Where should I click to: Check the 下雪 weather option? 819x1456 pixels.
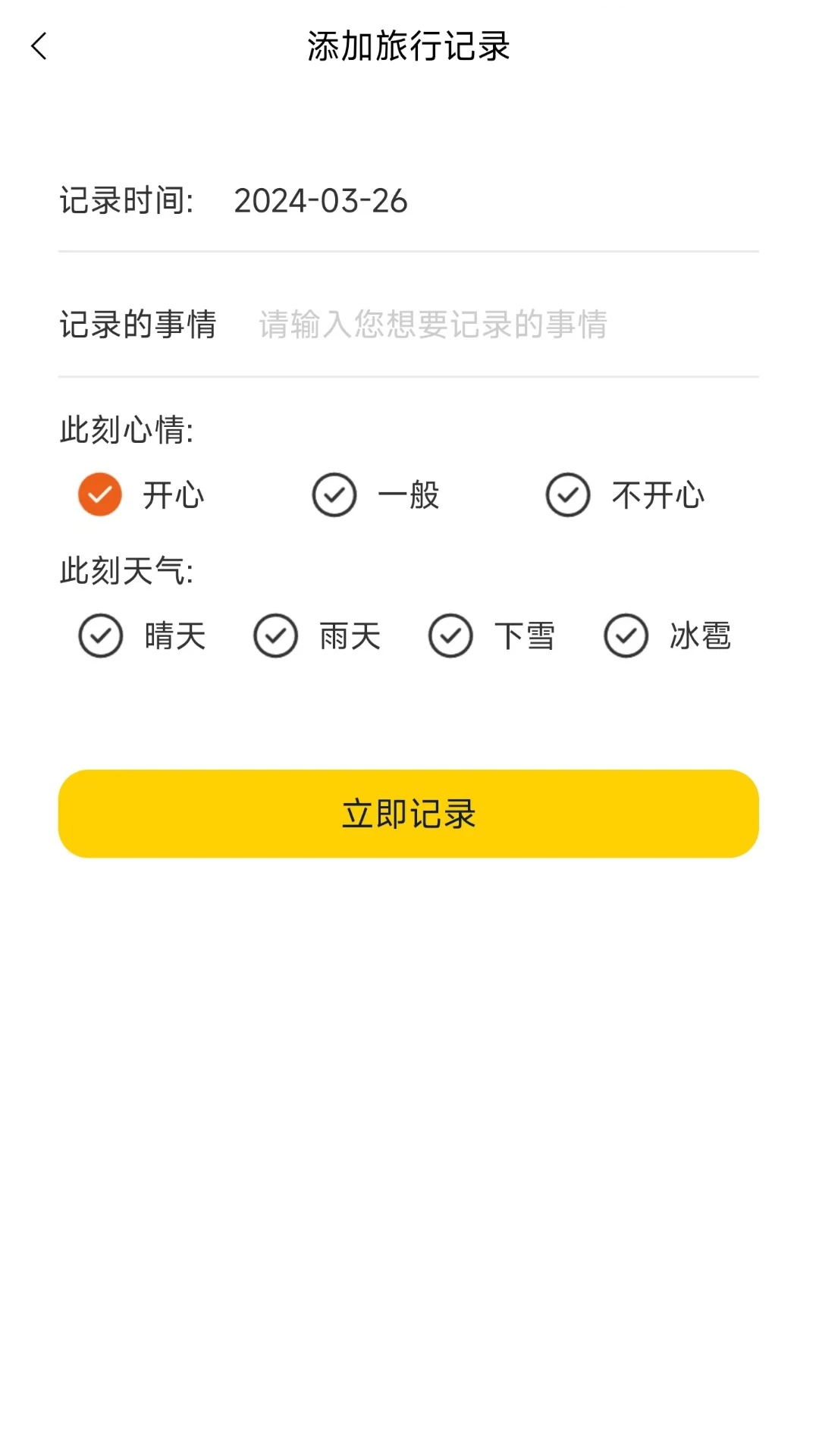coord(493,637)
